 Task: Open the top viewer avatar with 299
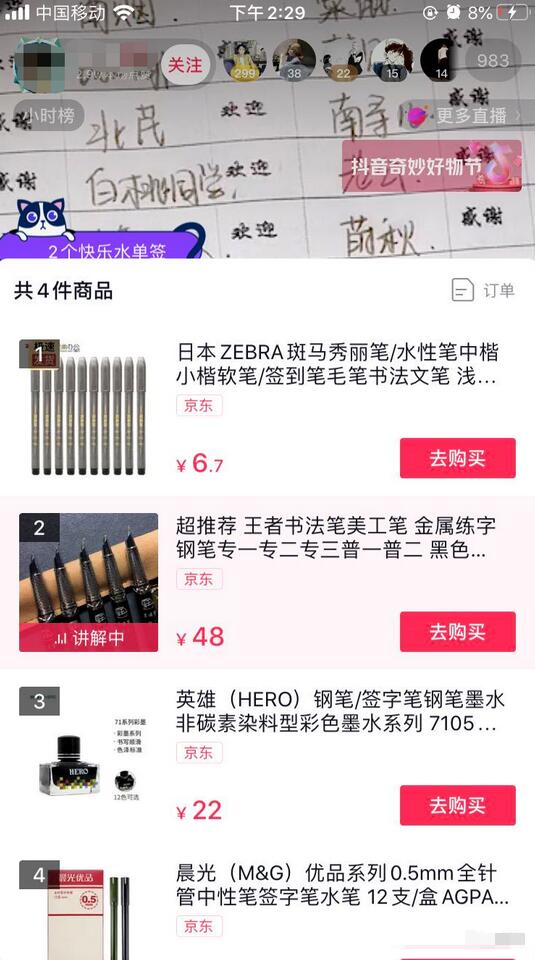click(x=244, y=61)
